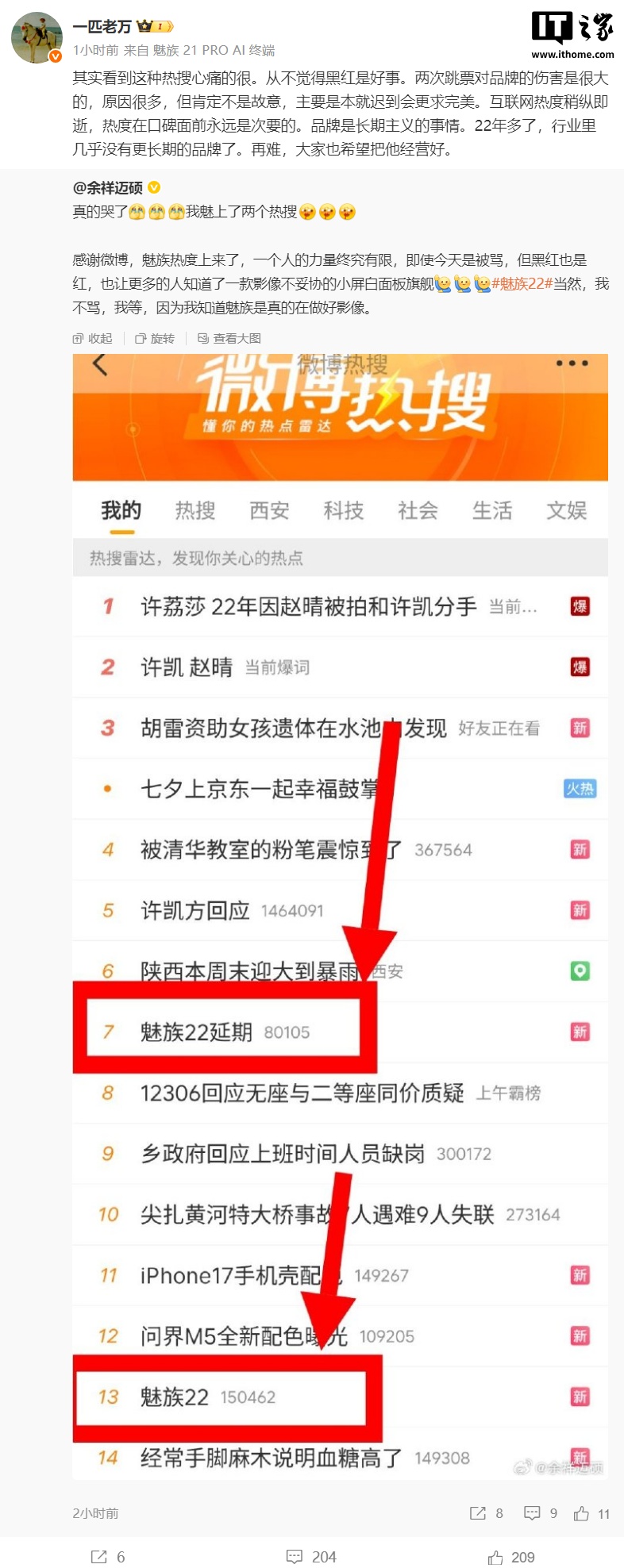Open the 204 comments on this post
The image size is (624, 1568).
(311, 1557)
